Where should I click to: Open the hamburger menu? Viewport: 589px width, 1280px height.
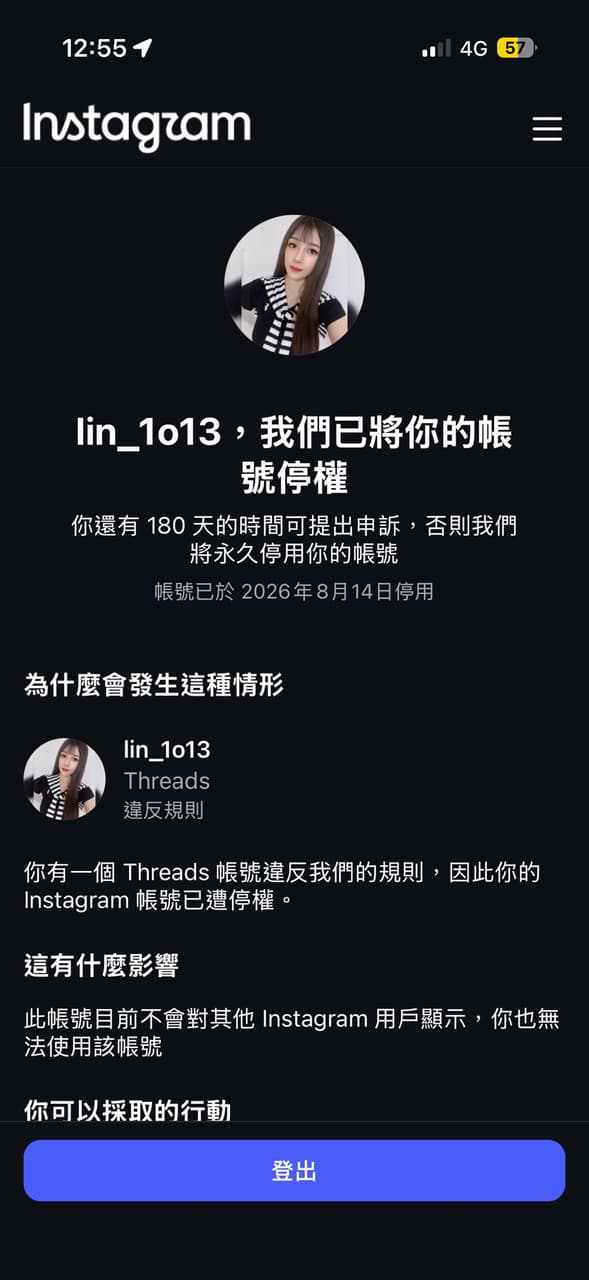(547, 129)
